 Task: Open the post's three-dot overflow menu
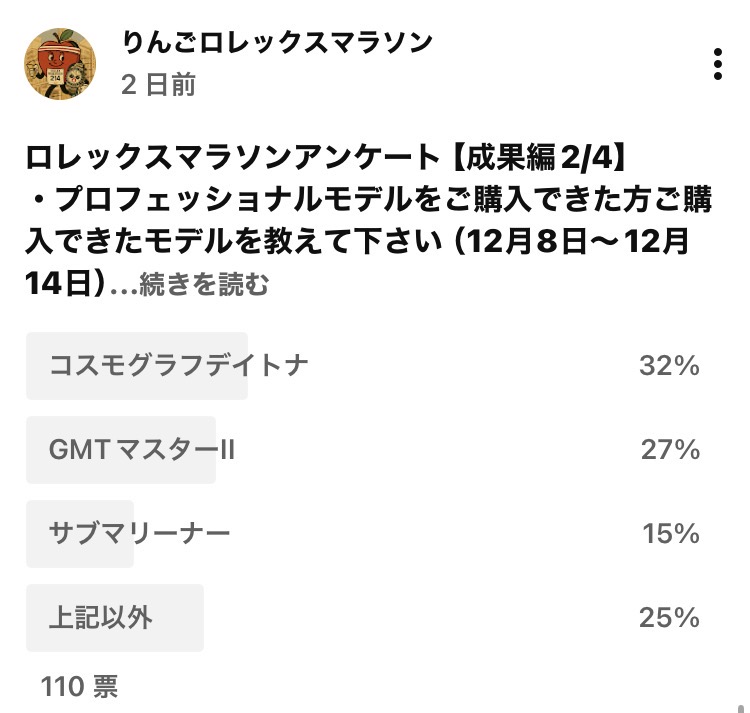pos(717,64)
